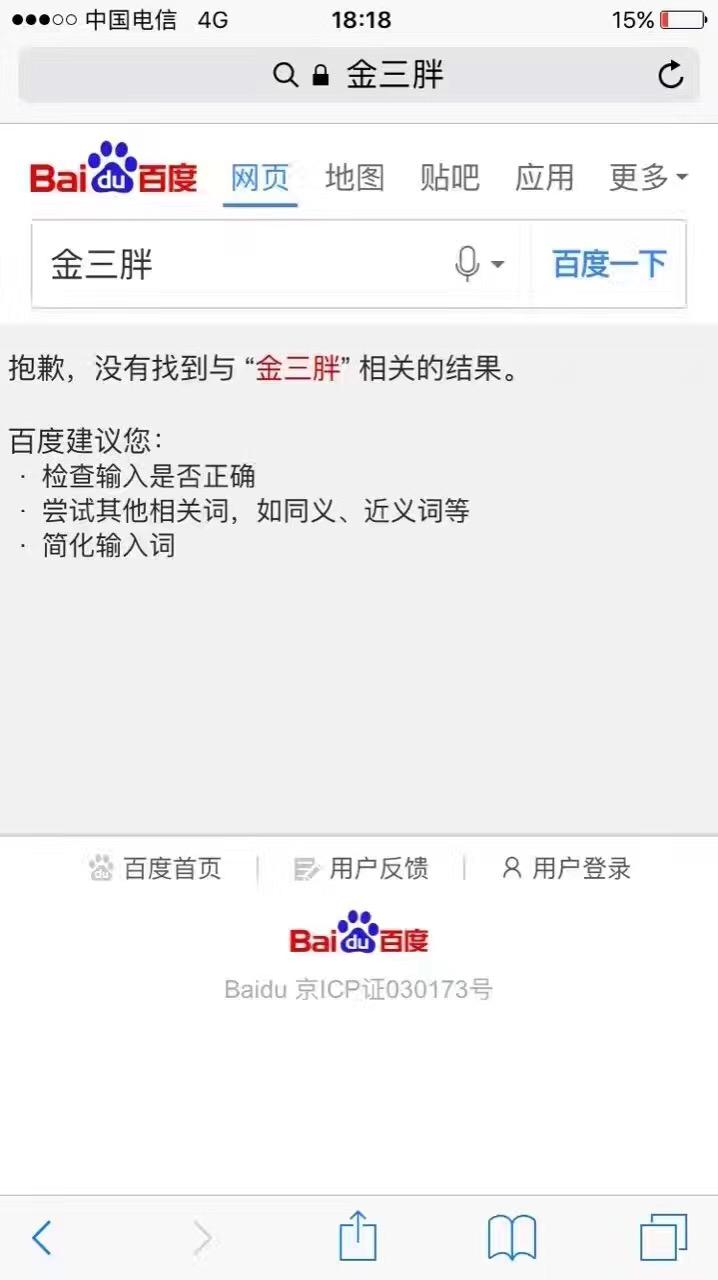Open the 应用 tab
The image size is (718, 1280).
544,178
